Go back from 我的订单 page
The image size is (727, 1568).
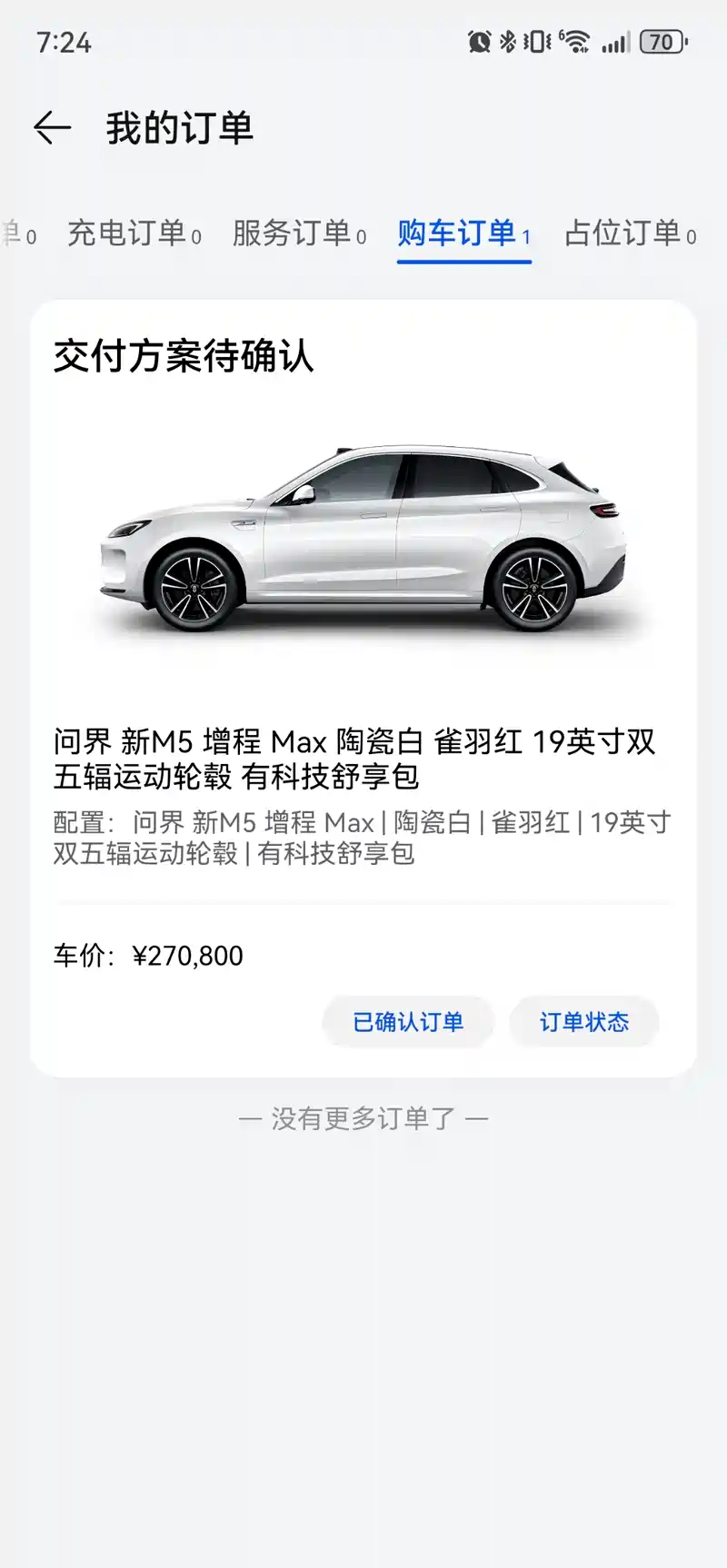click(52, 128)
